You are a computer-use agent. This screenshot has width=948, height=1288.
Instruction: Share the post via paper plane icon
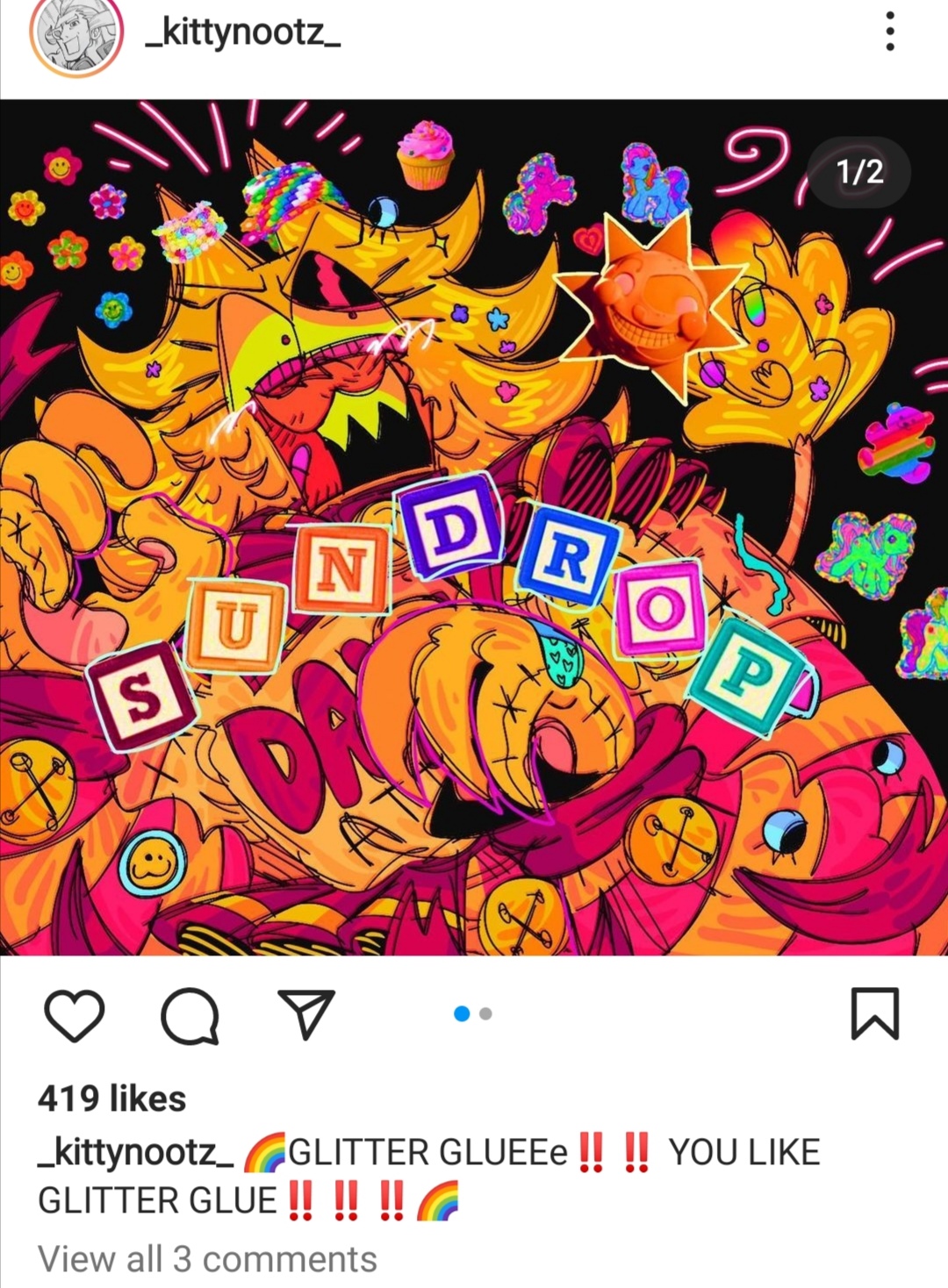pyautogui.click(x=305, y=1014)
